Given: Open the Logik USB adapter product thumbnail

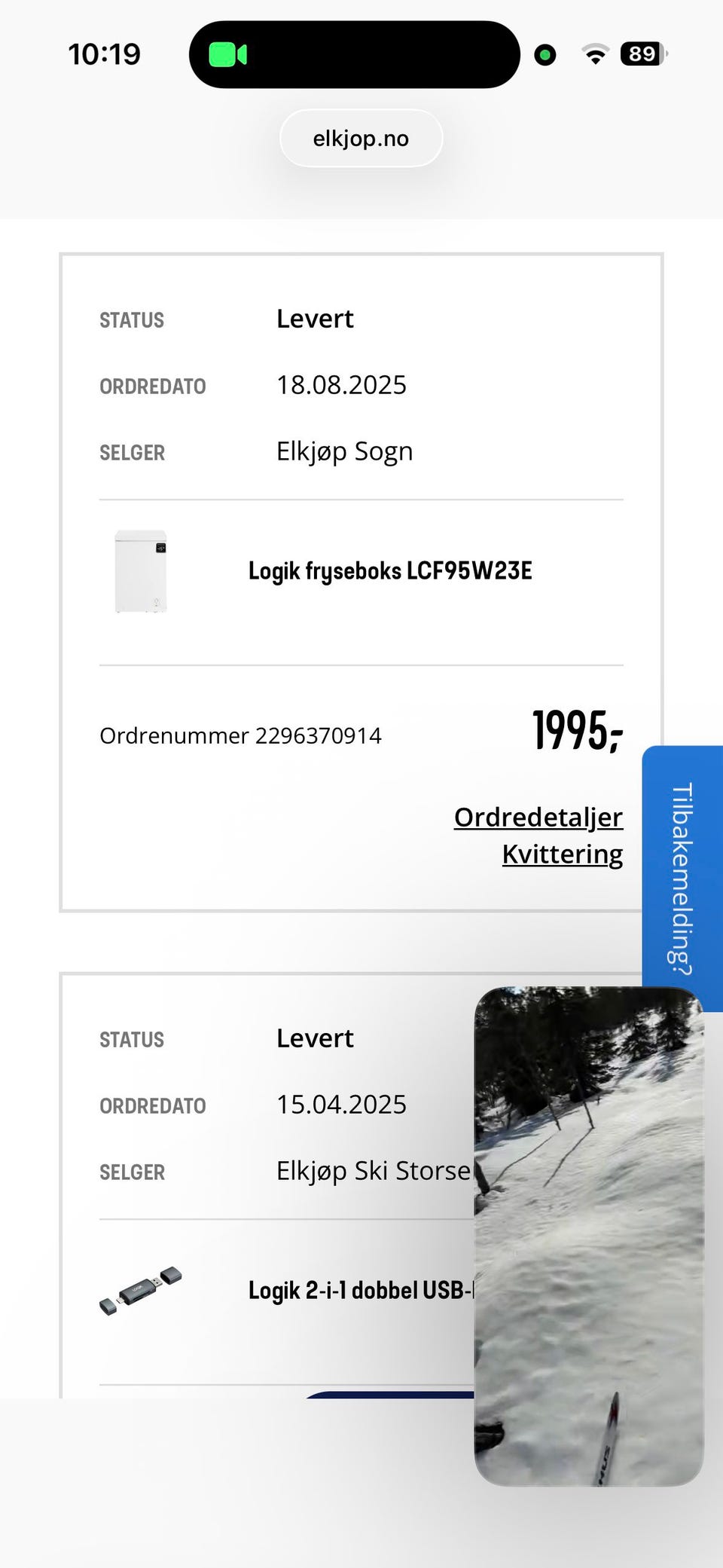Looking at the screenshot, I should [x=142, y=1292].
